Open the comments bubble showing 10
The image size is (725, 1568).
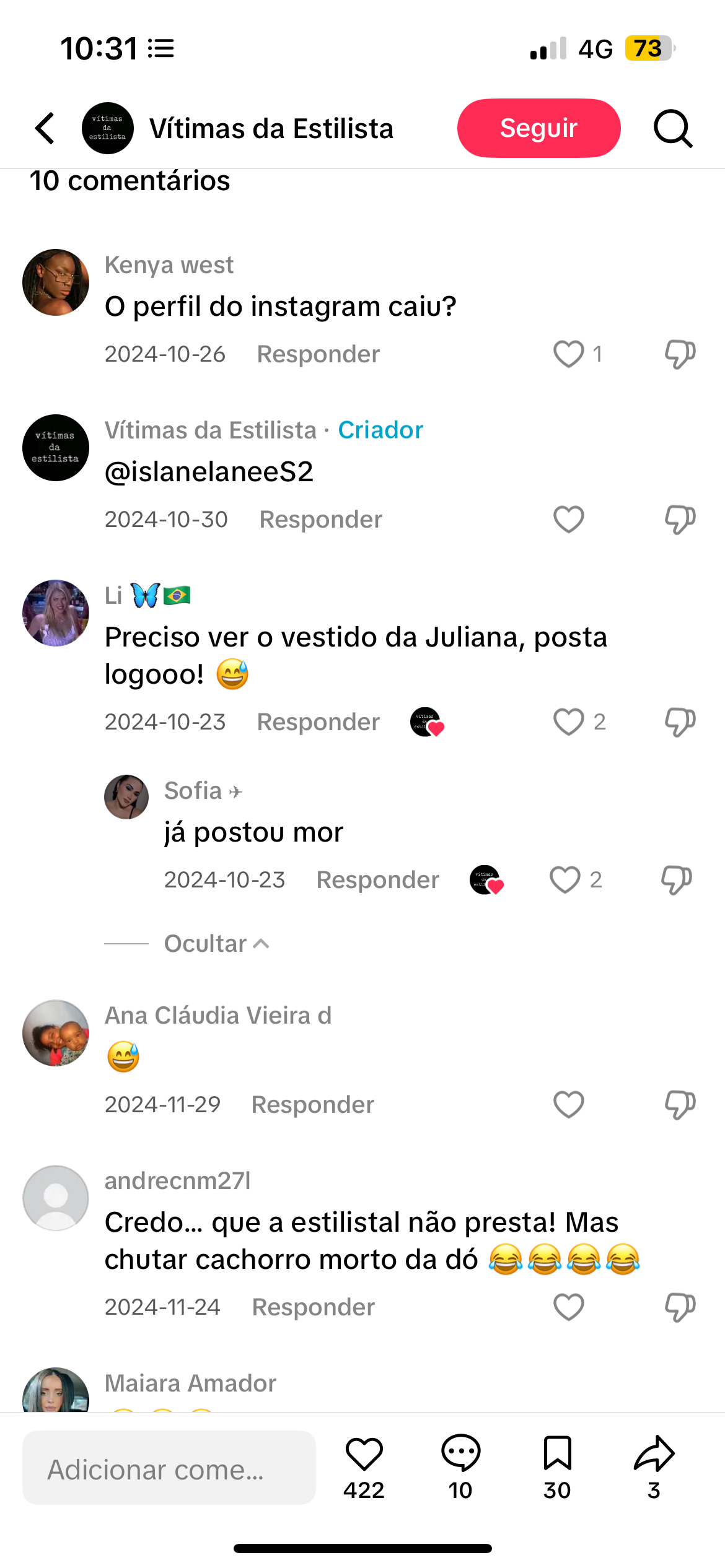pyautogui.click(x=460, y=1455)
